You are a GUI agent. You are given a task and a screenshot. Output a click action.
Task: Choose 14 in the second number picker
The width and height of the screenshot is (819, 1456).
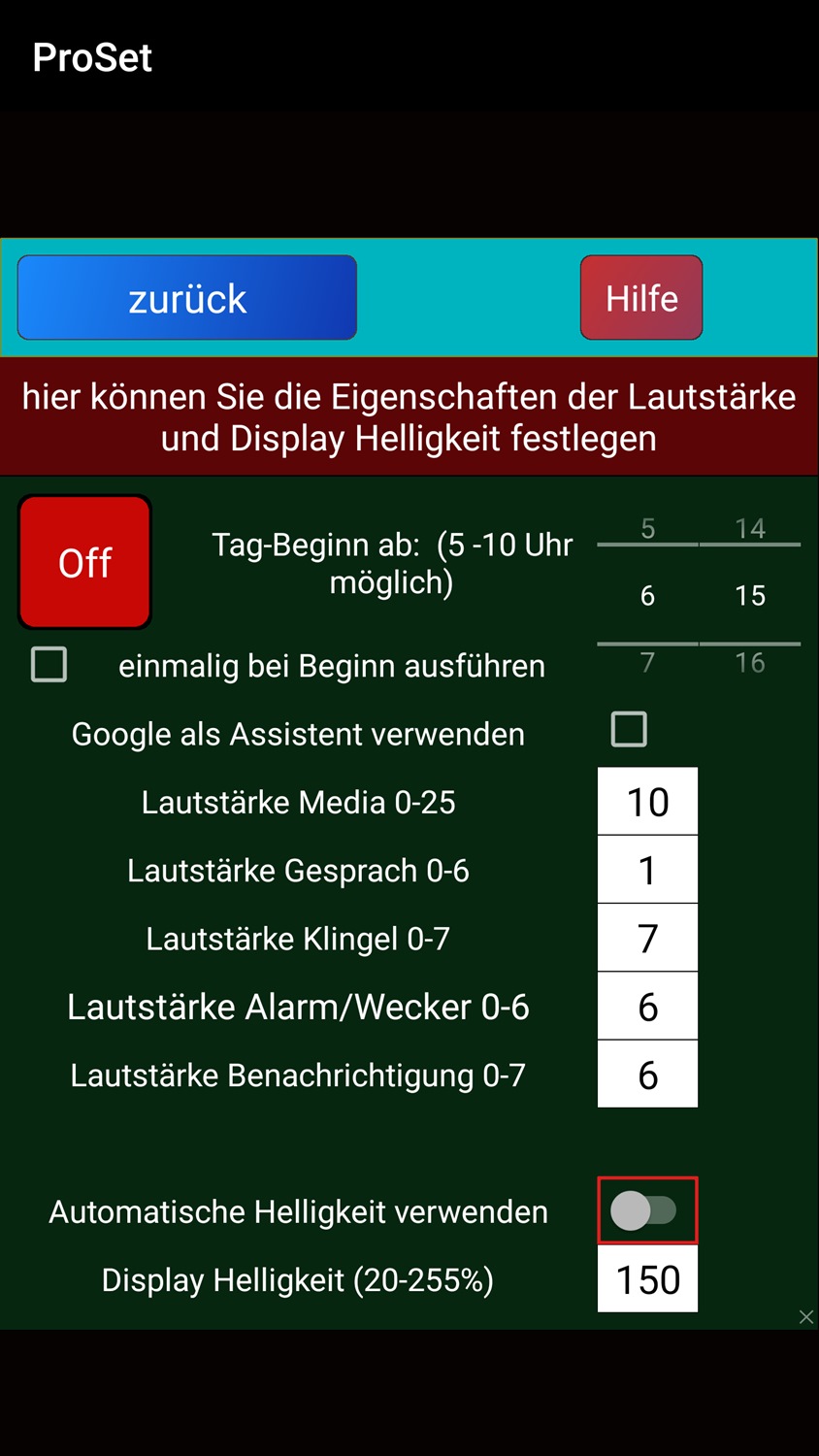[750, 528]
